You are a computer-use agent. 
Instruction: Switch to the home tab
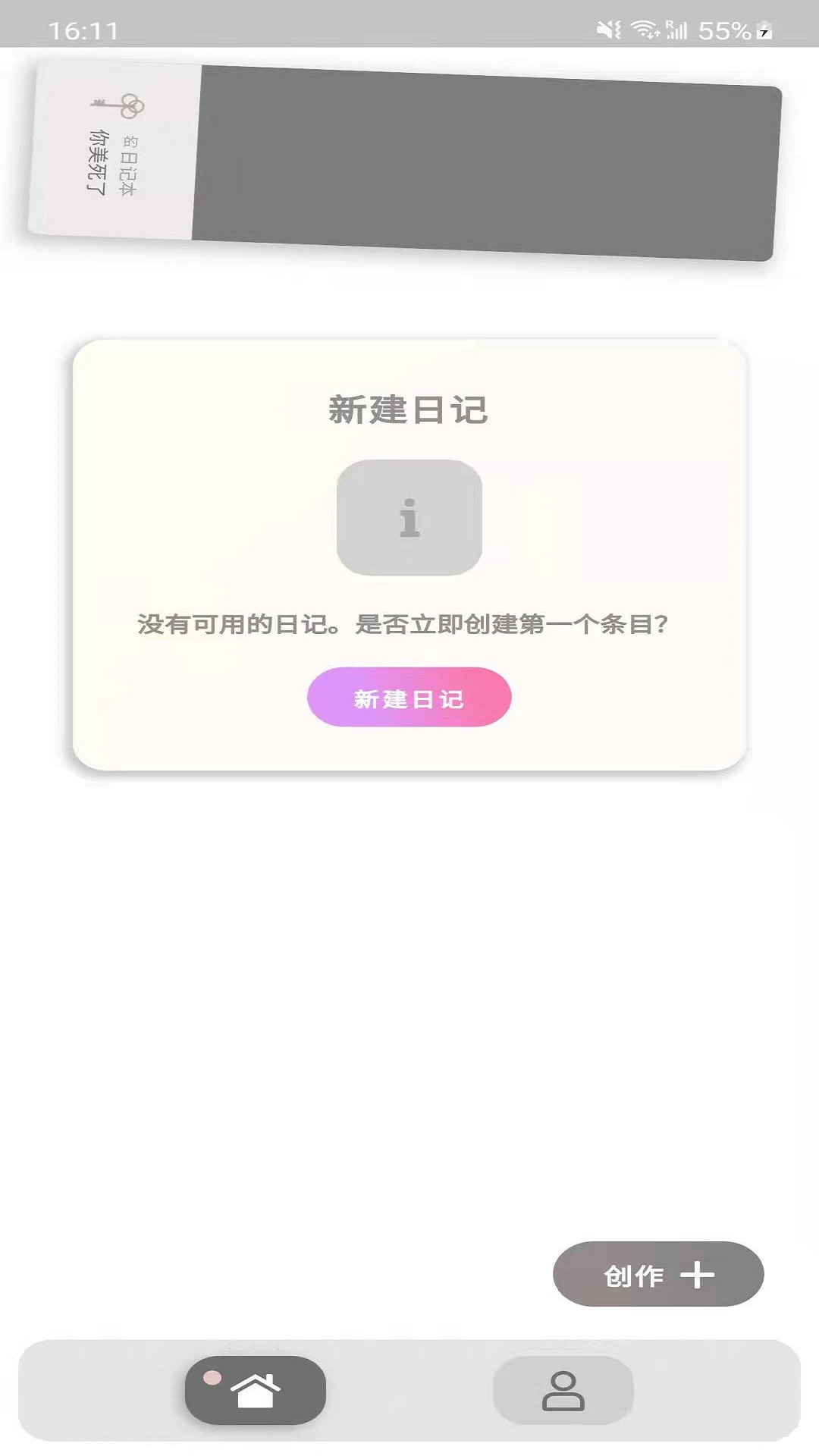(256, 1390)
